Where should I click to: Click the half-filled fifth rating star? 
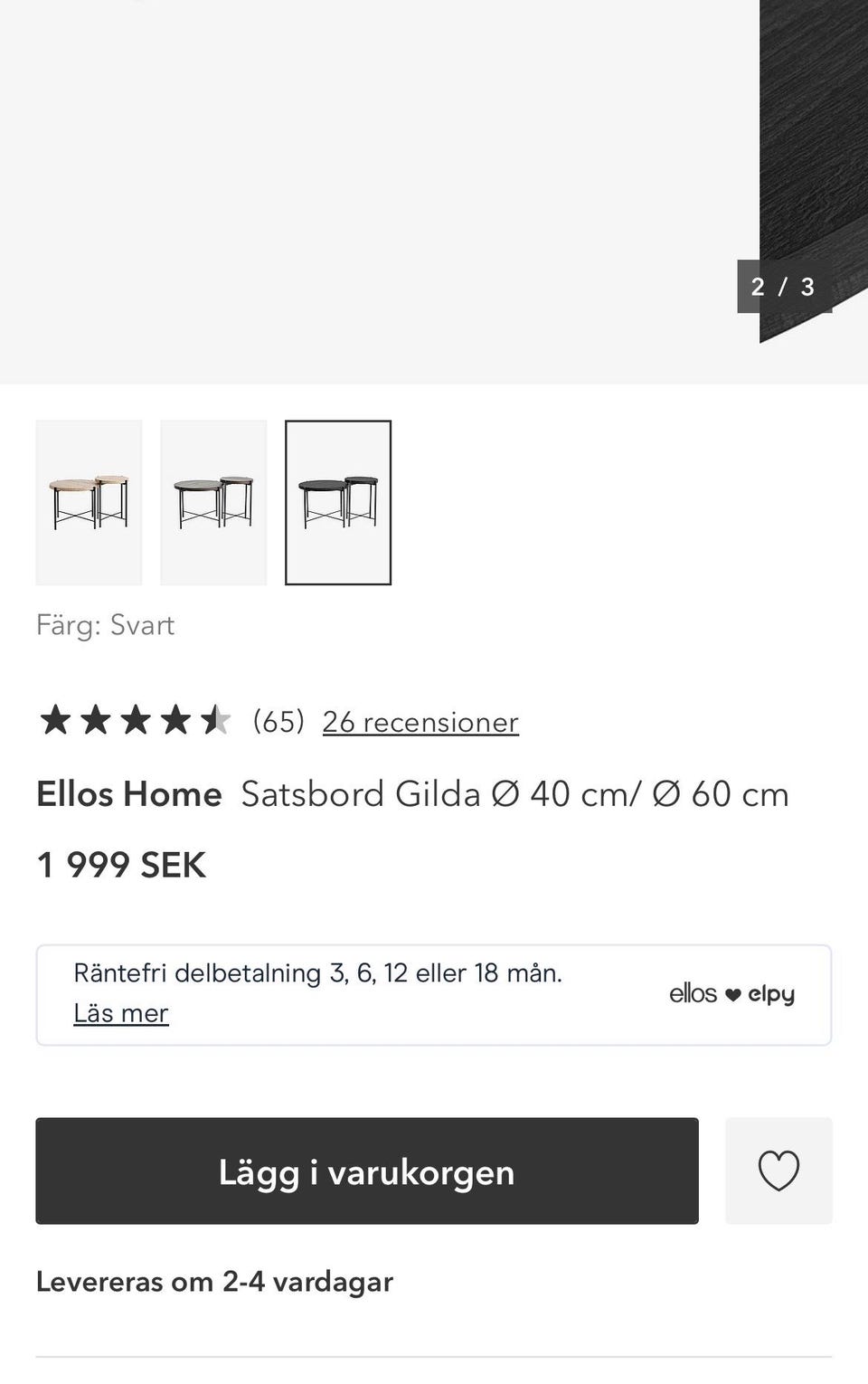pos(217,720)
